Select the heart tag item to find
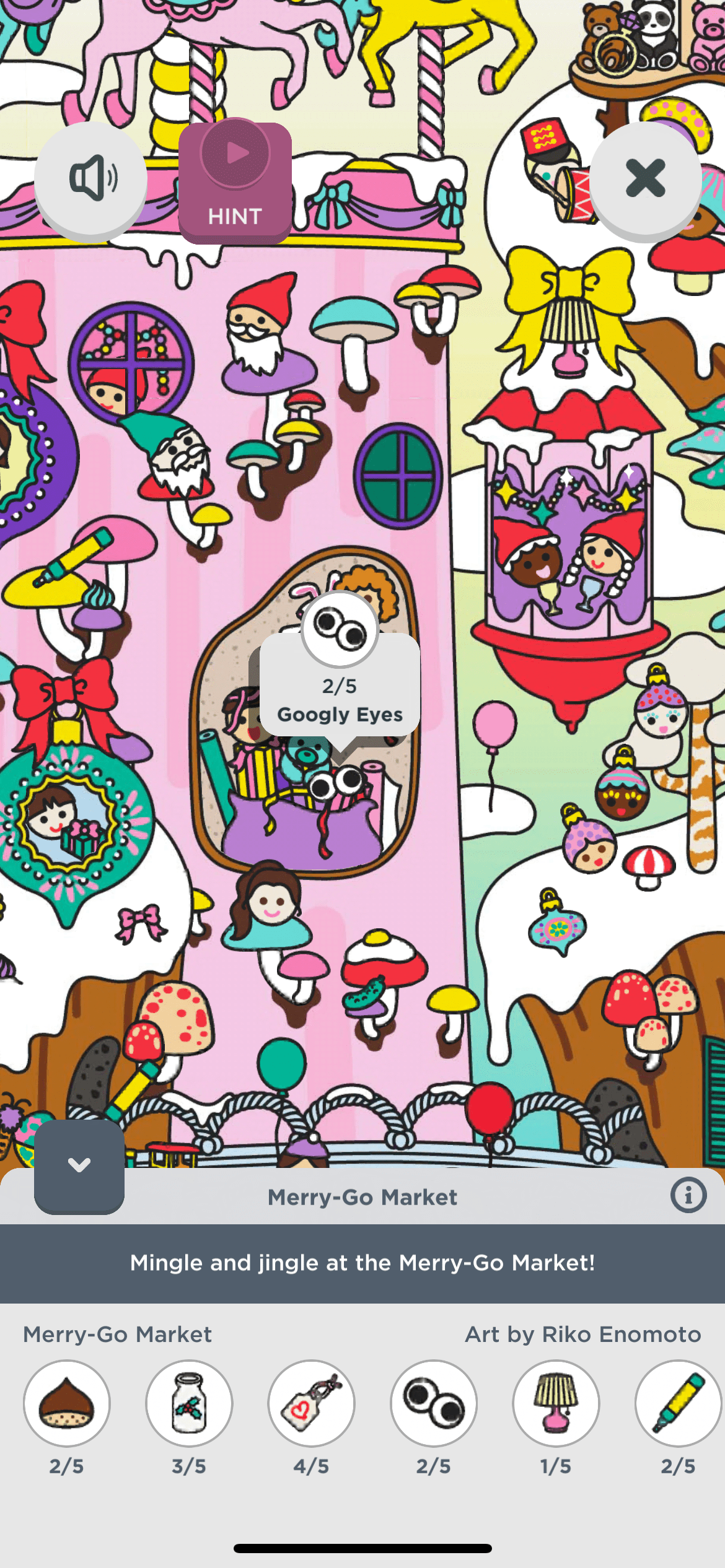Screen dimensions: 725x1568 point(311,1403)
